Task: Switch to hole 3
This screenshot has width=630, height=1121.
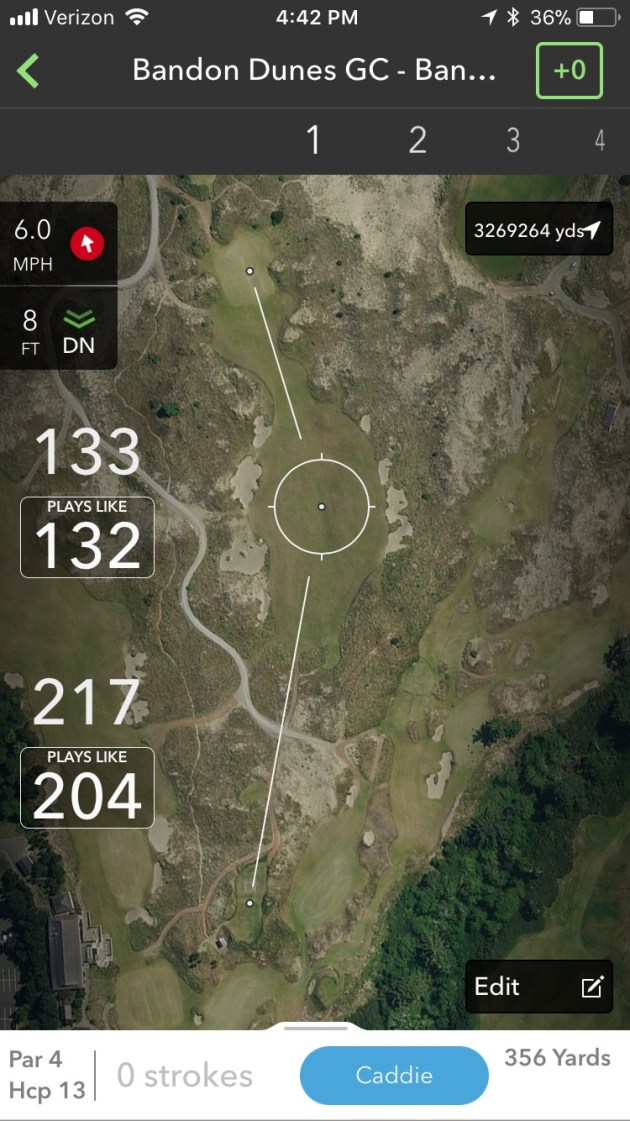Action: 512,140
